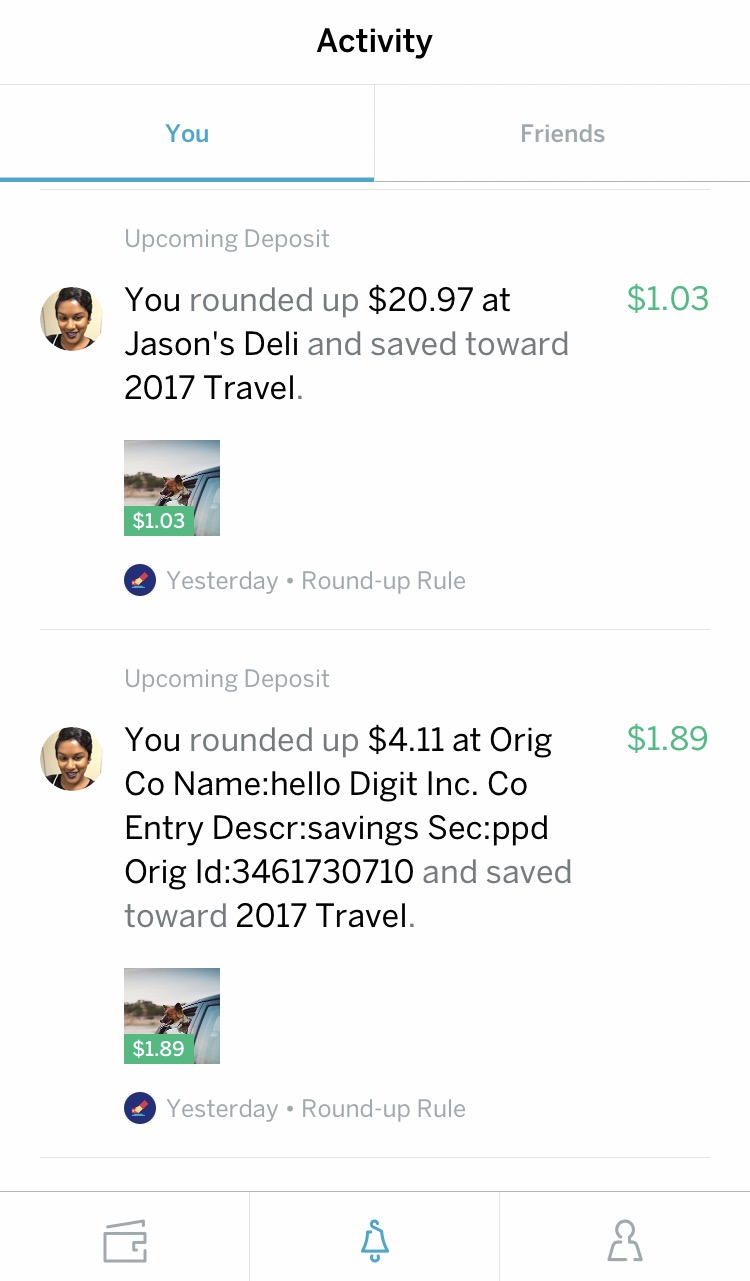
Task: Go to the profile tab
Action: pos(625,1241)
